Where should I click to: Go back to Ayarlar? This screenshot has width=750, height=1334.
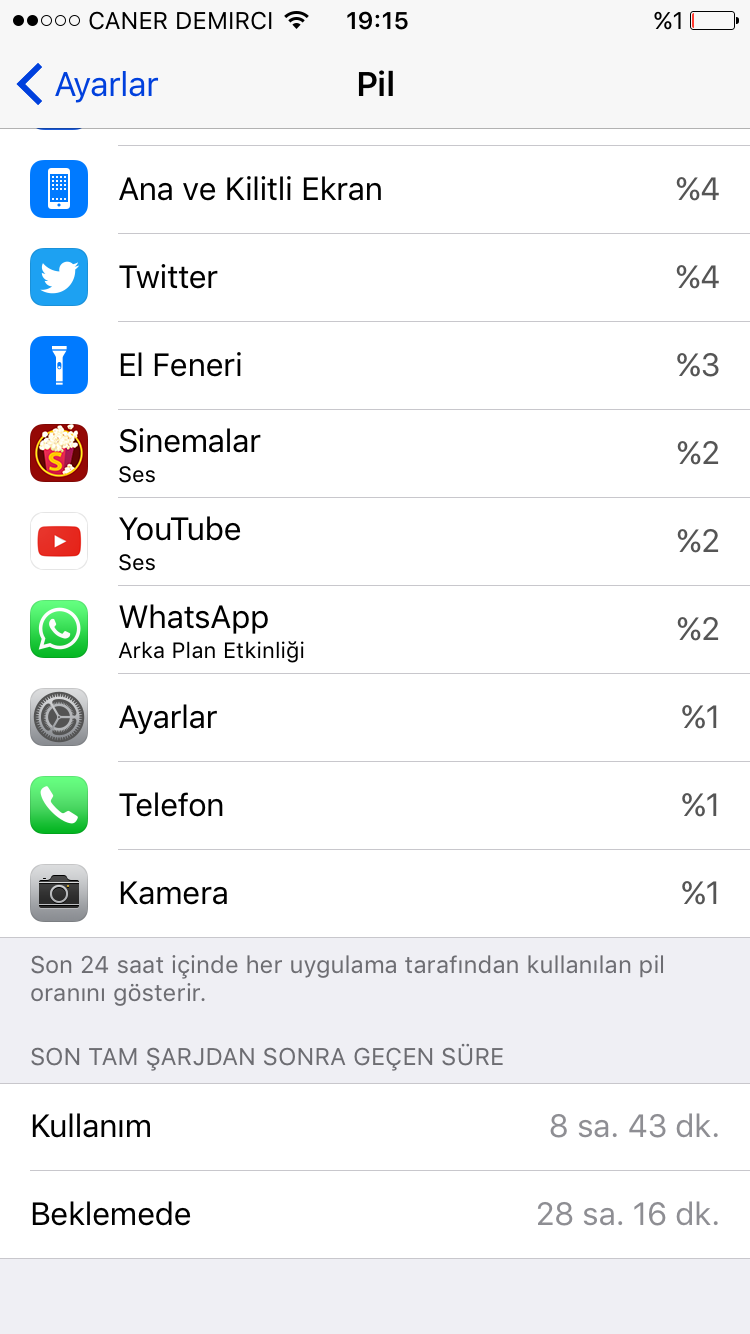(x=88, y=85)
